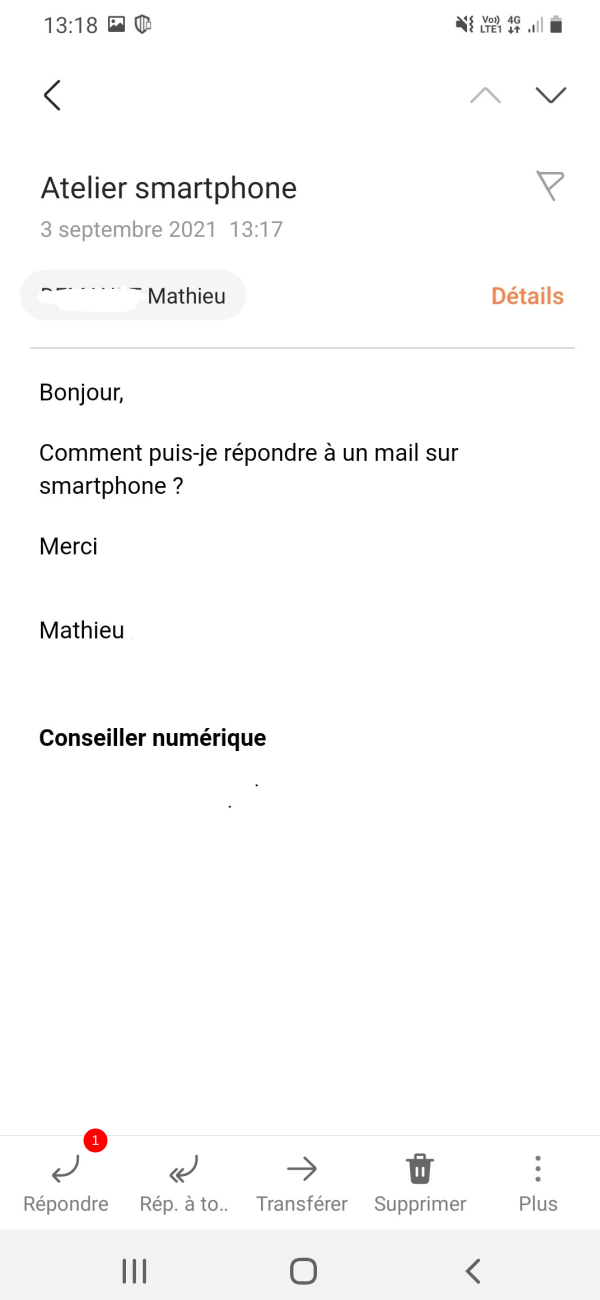Image resolution: width=600 pixels, height=1300 pixels.
Task: Show the message Détails
Action: pos(527,296)
